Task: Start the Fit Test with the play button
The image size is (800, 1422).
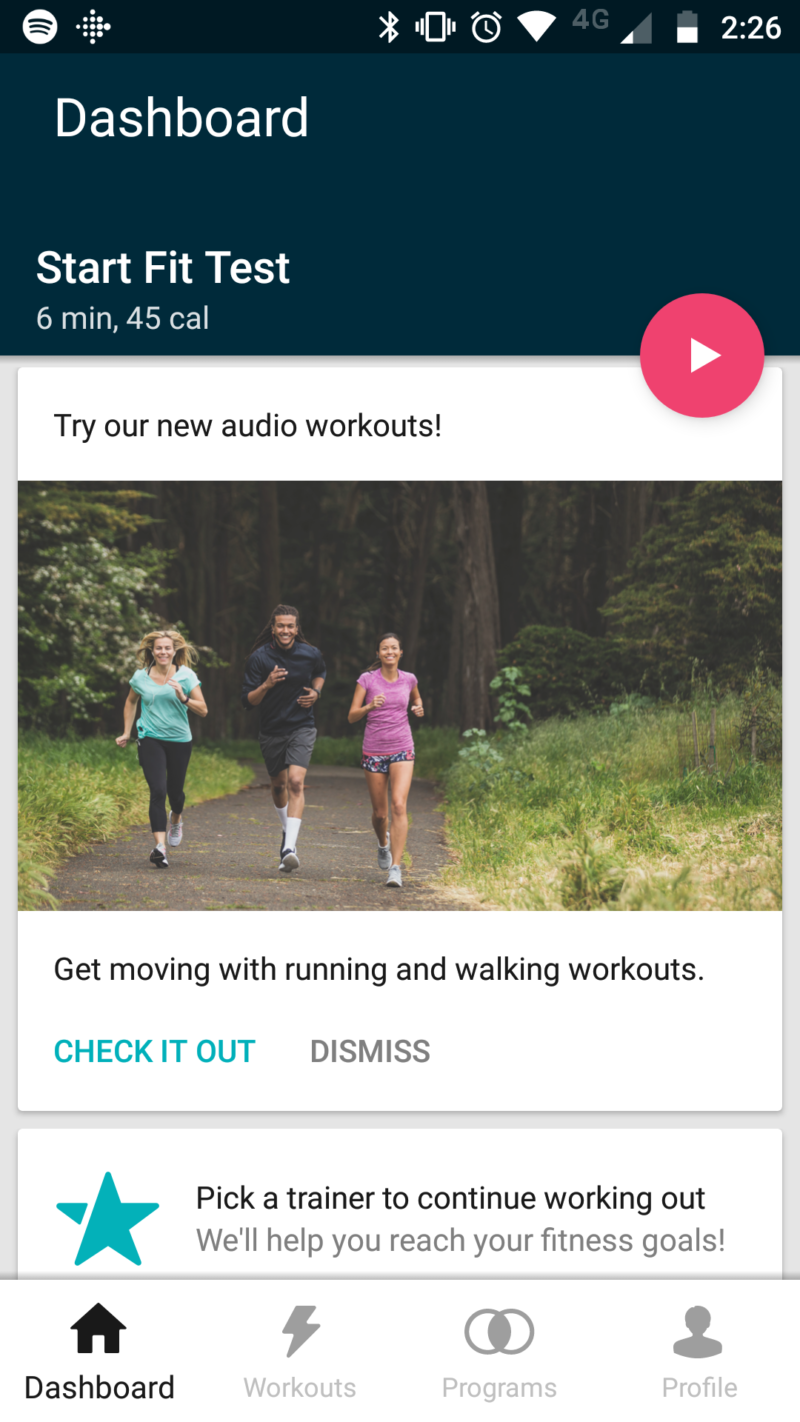Action: coord(702,355)
